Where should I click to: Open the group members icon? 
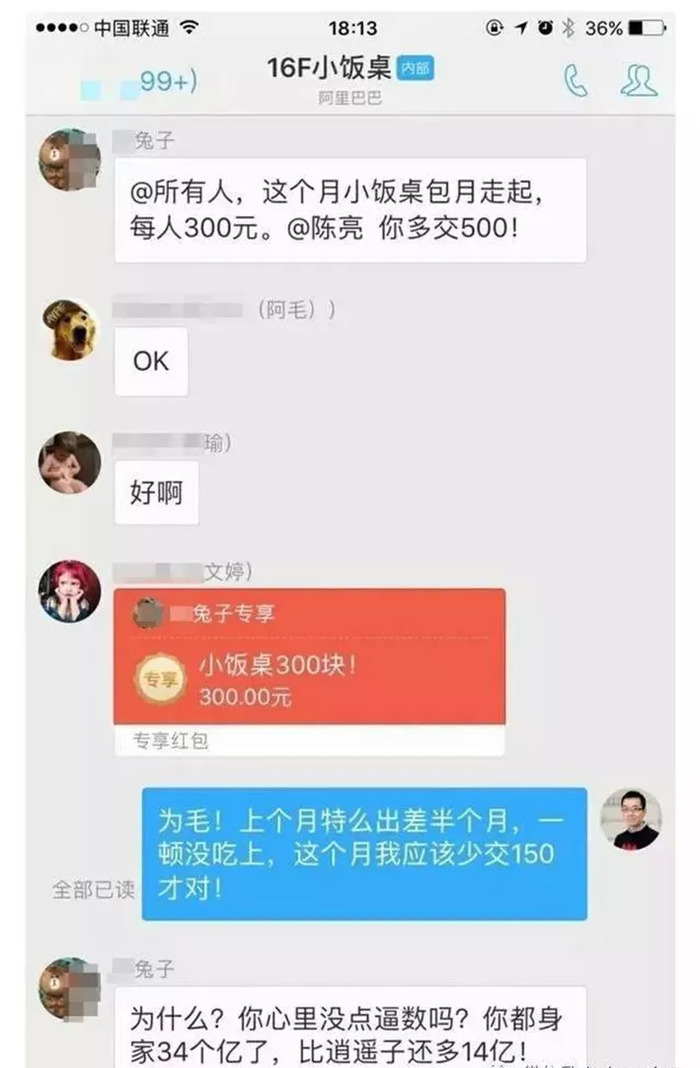[638, 80]
